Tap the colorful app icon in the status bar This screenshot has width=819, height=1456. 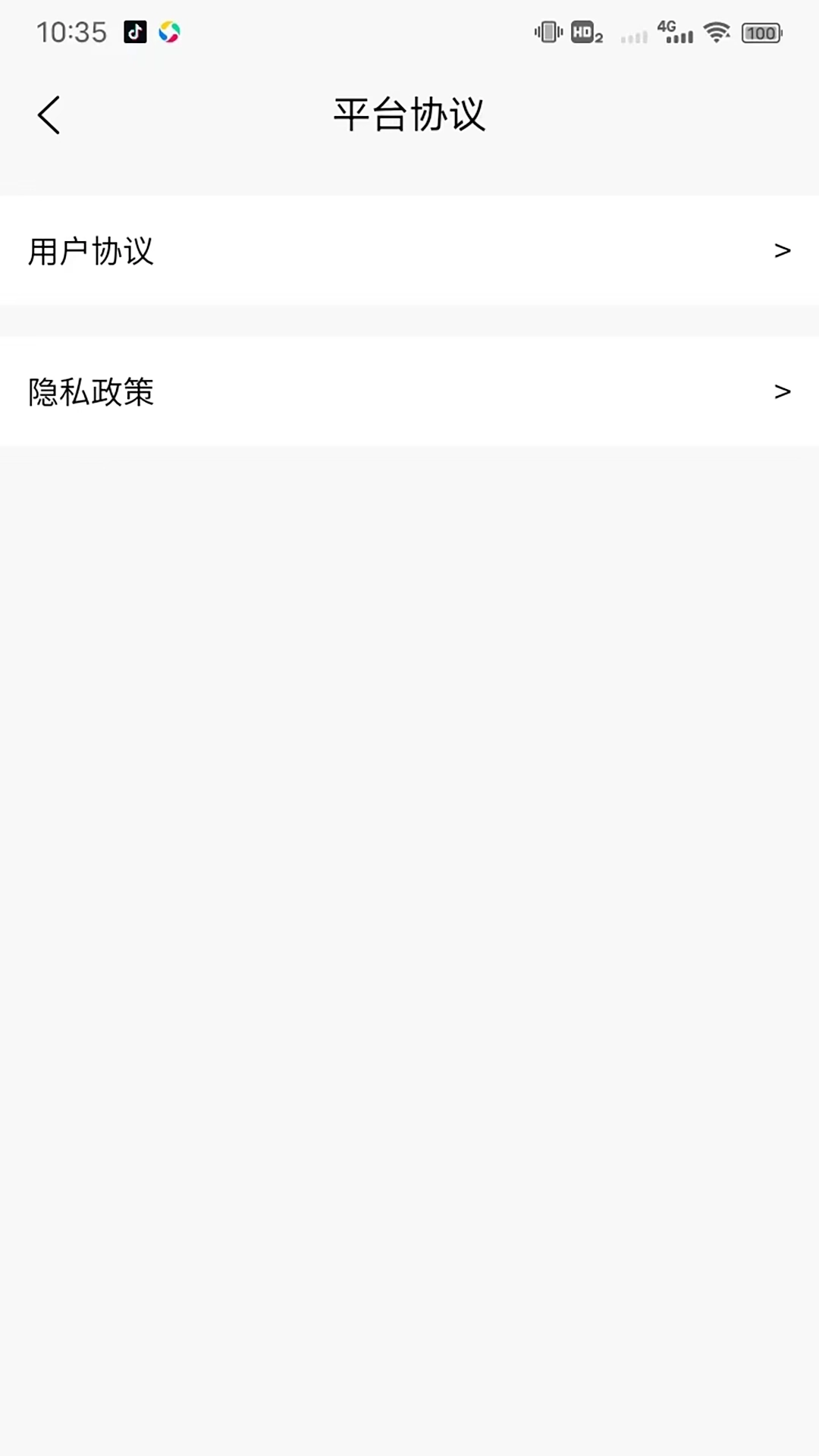170,32
